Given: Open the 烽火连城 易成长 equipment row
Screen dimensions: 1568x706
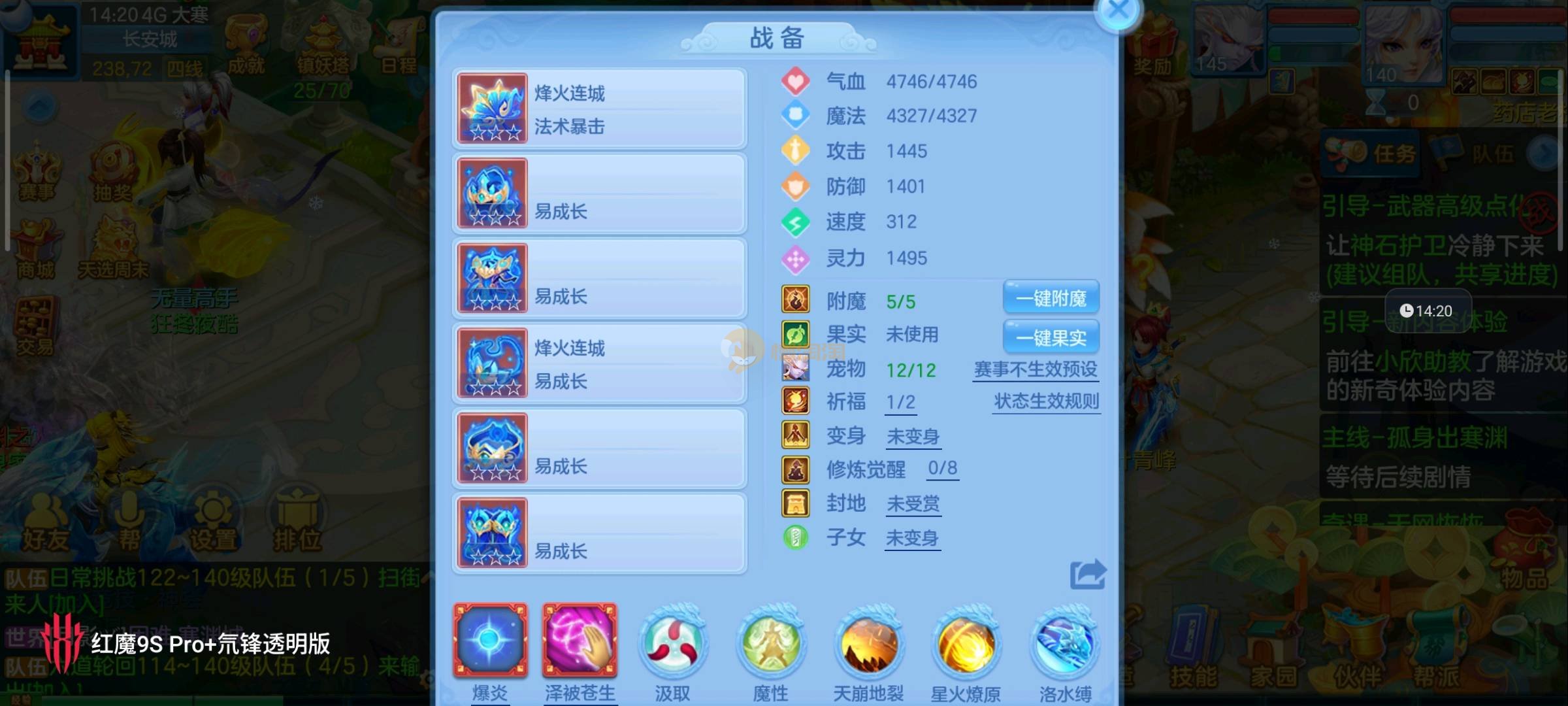Looking at the screenshot, I should click(599, 363).
